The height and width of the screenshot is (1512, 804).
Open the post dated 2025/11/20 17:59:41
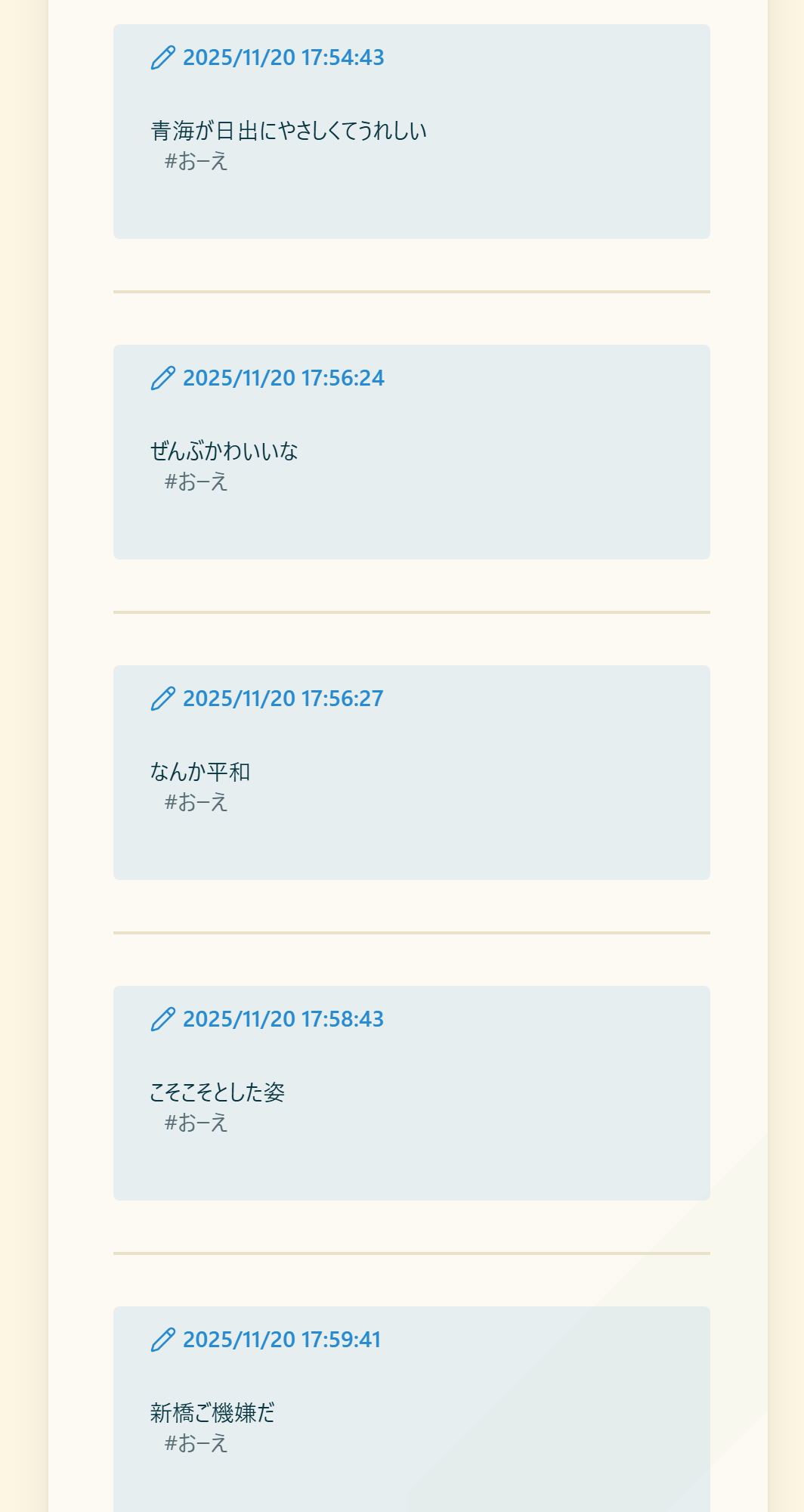pos(281,1340)
